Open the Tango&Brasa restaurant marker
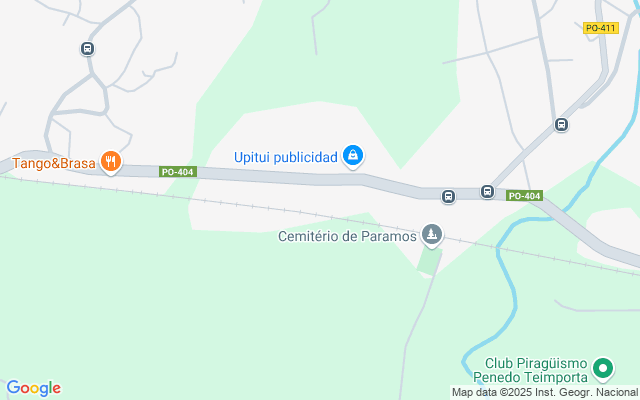Image resolution: width=640 pixels, height=400 pixels. (x=111, y=161)
